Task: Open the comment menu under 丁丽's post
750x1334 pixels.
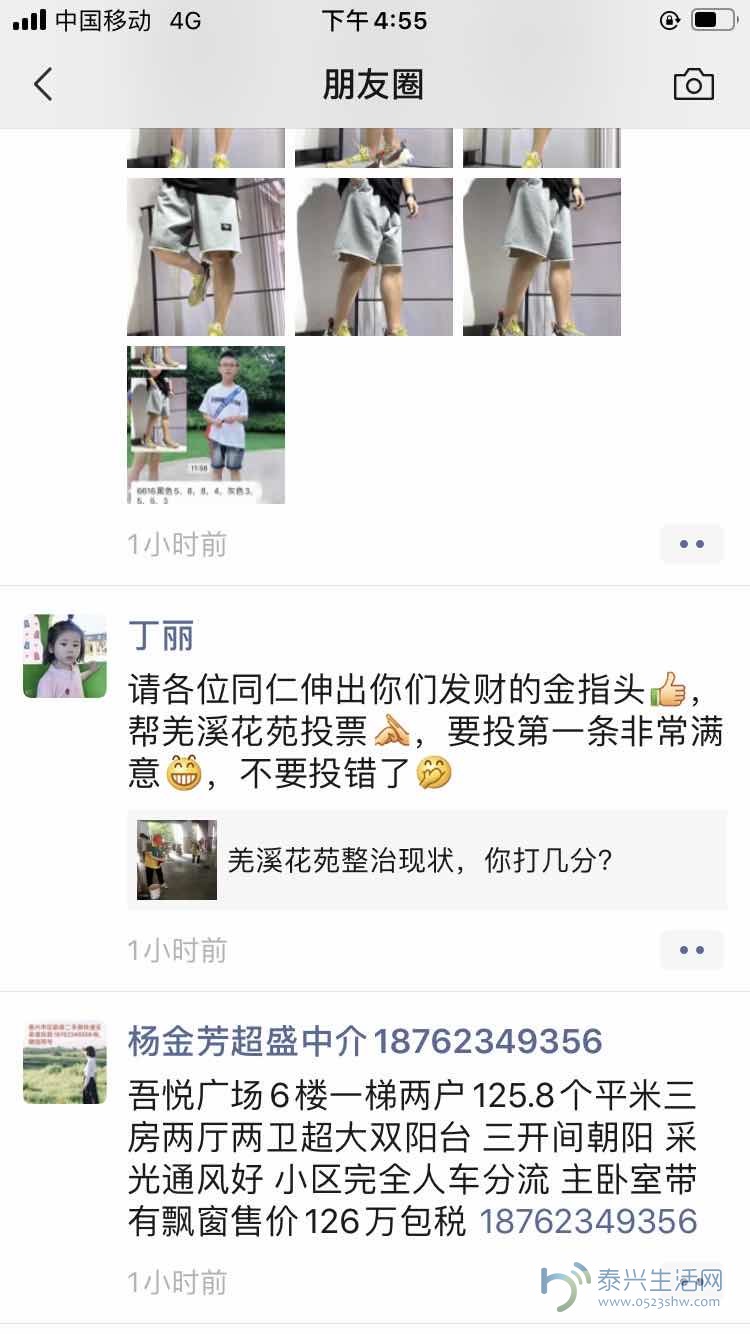Action: (x=691, y=950)
